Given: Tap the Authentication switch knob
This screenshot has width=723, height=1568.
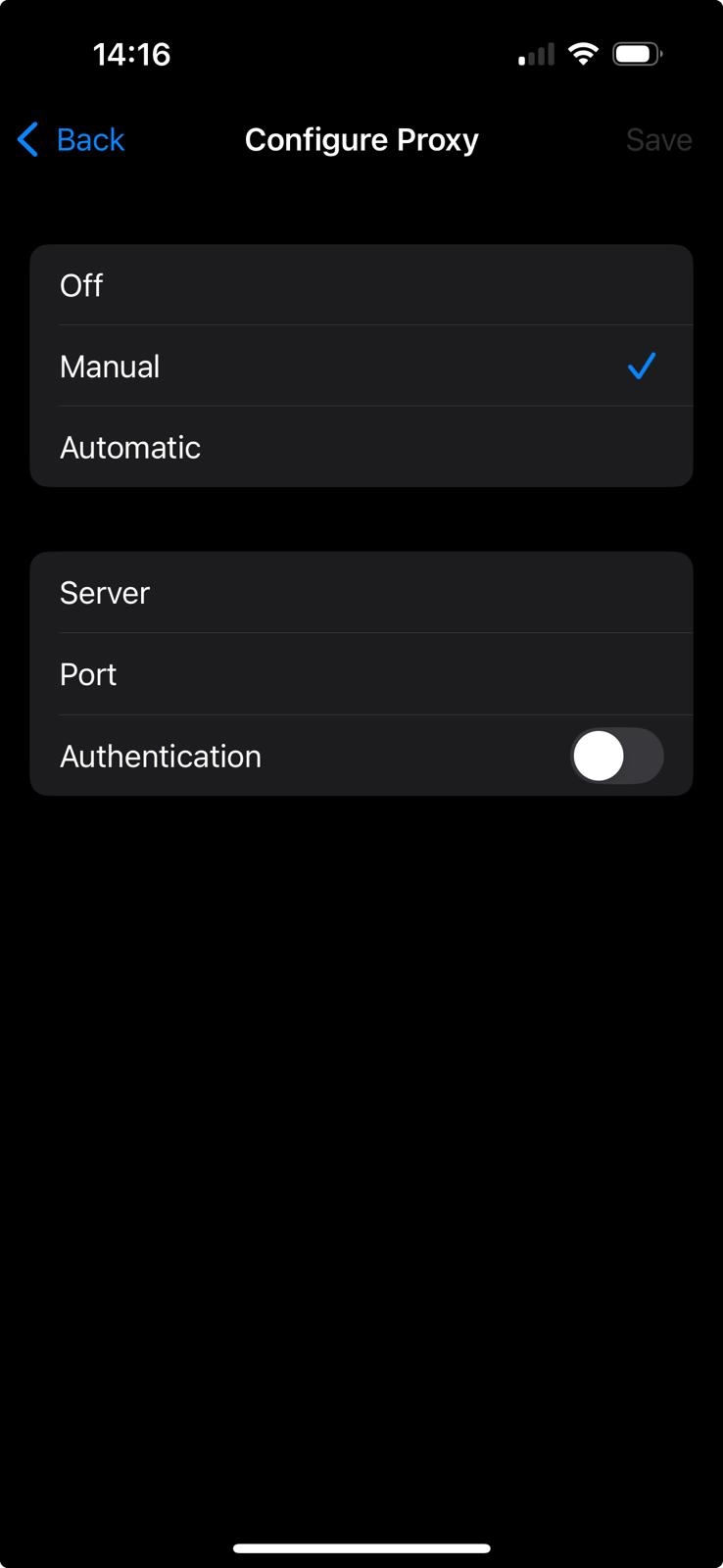Looking at the screenshot, I should [598, 756].
